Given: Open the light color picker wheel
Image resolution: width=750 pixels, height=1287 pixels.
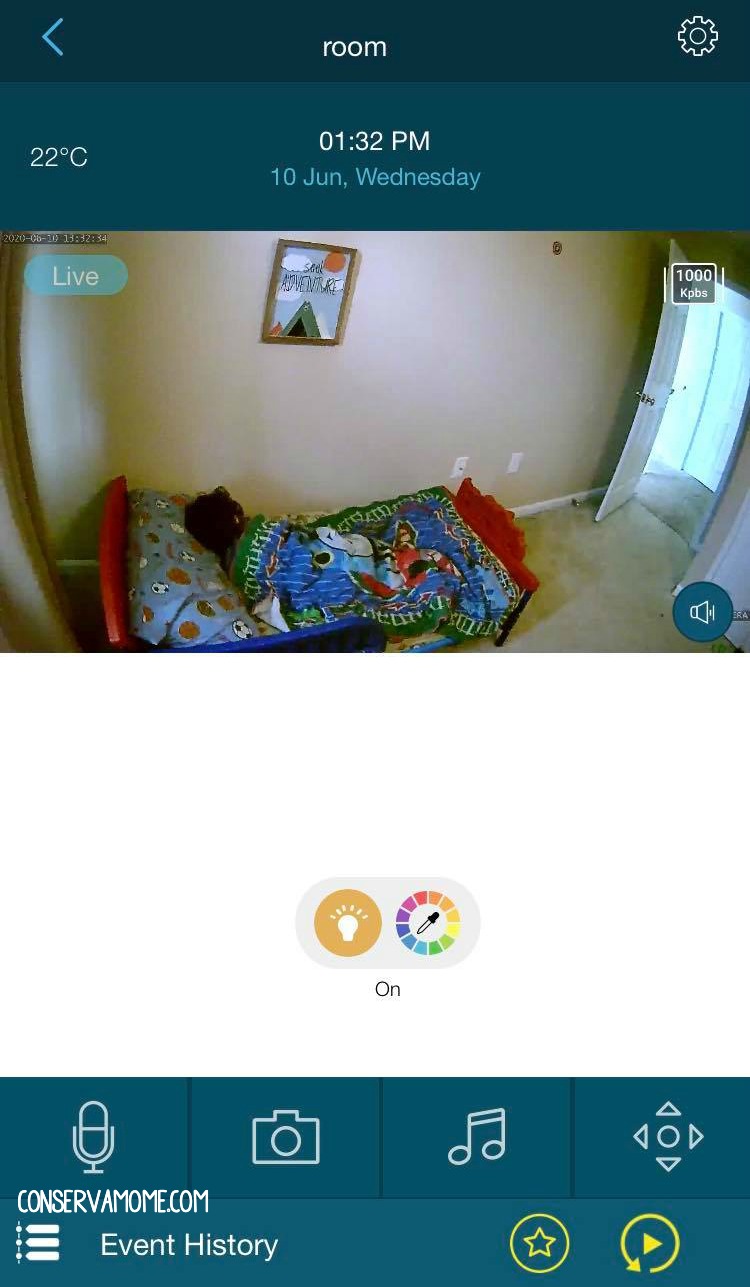Looking at the screenshot, I should tap(428, 923).
